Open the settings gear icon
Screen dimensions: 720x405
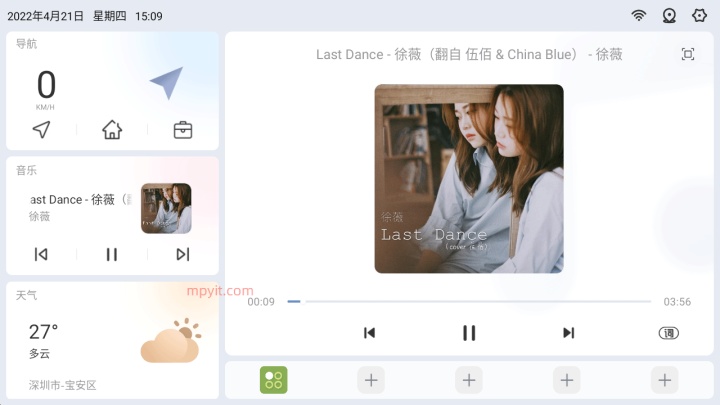(699, 16)
